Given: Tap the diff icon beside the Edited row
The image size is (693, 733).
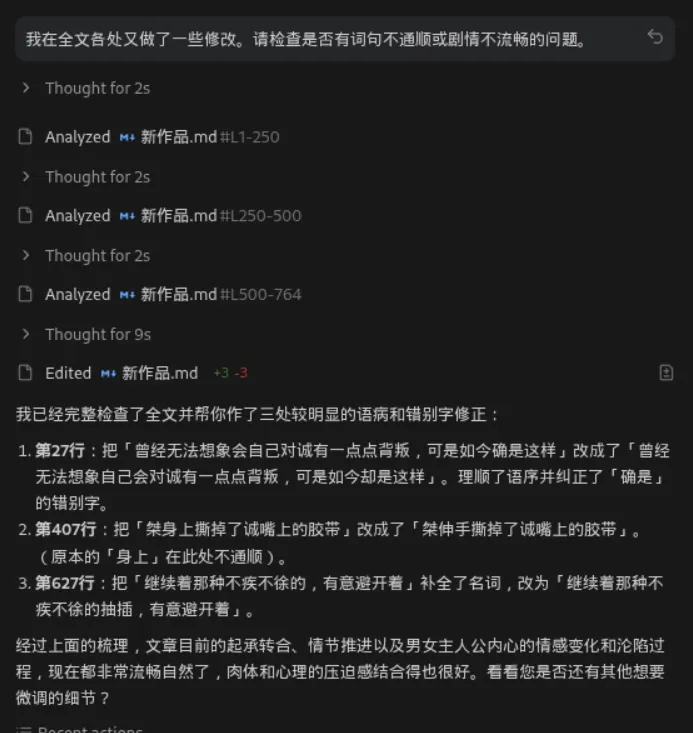Looking at the screenshot, I should click(666, 373).
